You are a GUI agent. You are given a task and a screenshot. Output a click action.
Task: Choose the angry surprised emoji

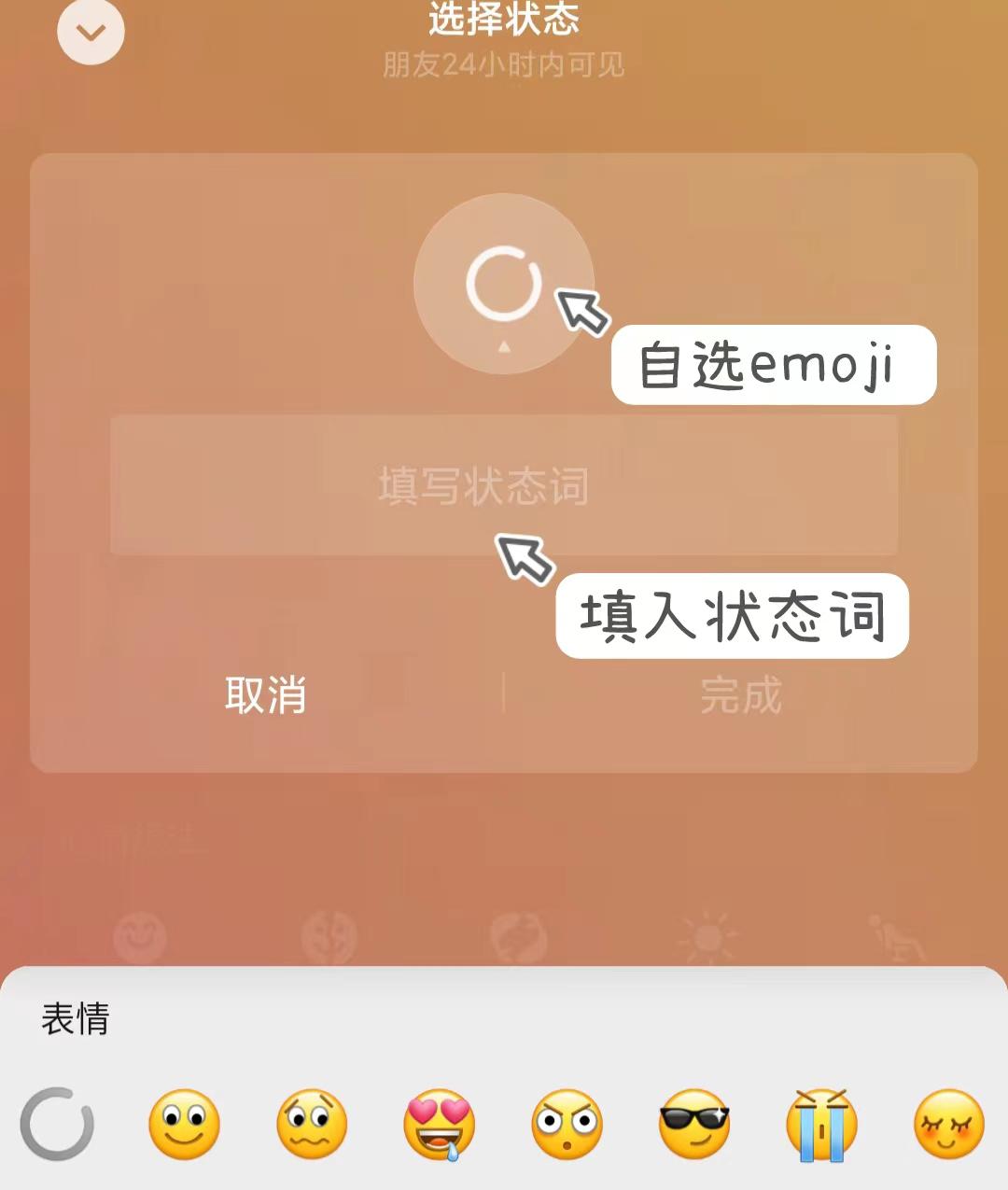click(567, 1124)
